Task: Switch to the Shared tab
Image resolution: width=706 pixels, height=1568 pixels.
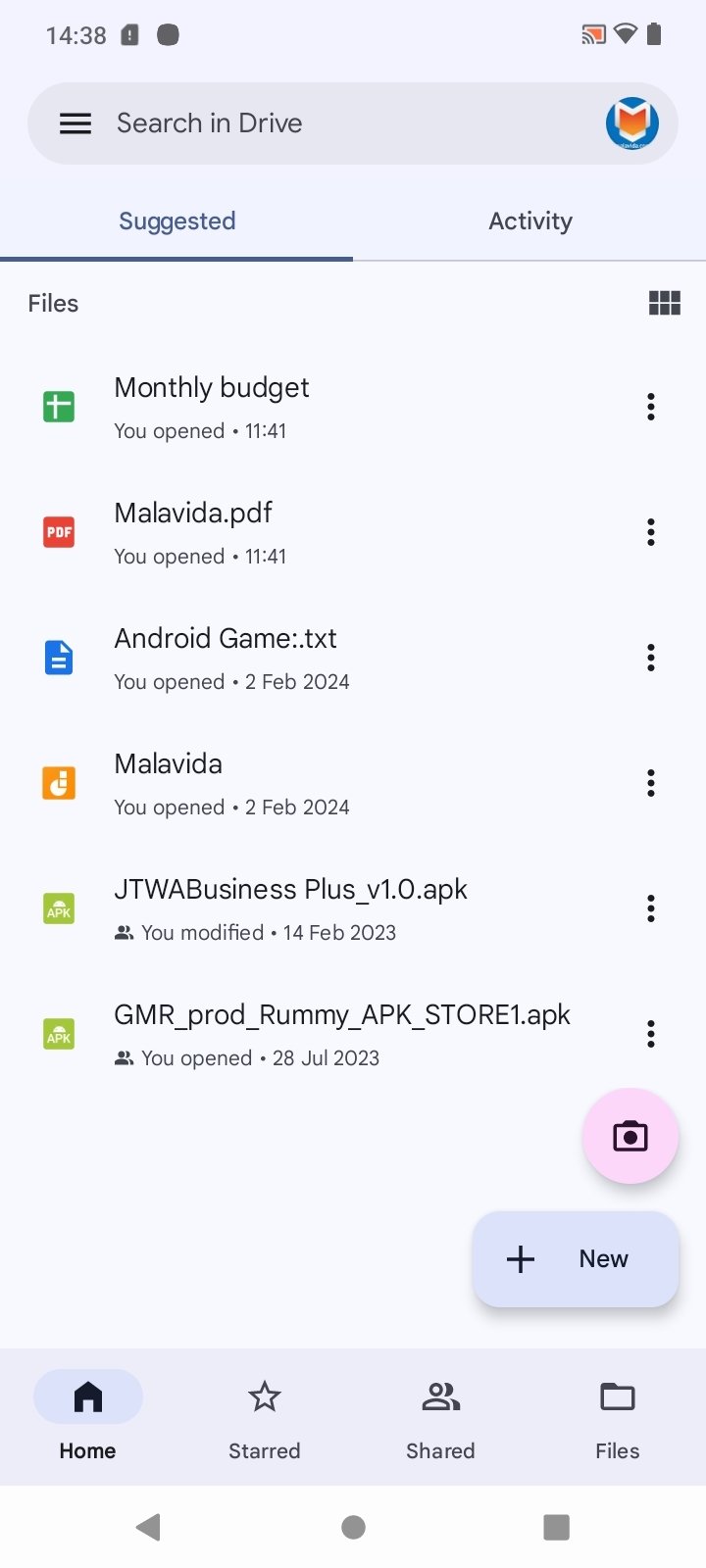Action: point(440,1417)
